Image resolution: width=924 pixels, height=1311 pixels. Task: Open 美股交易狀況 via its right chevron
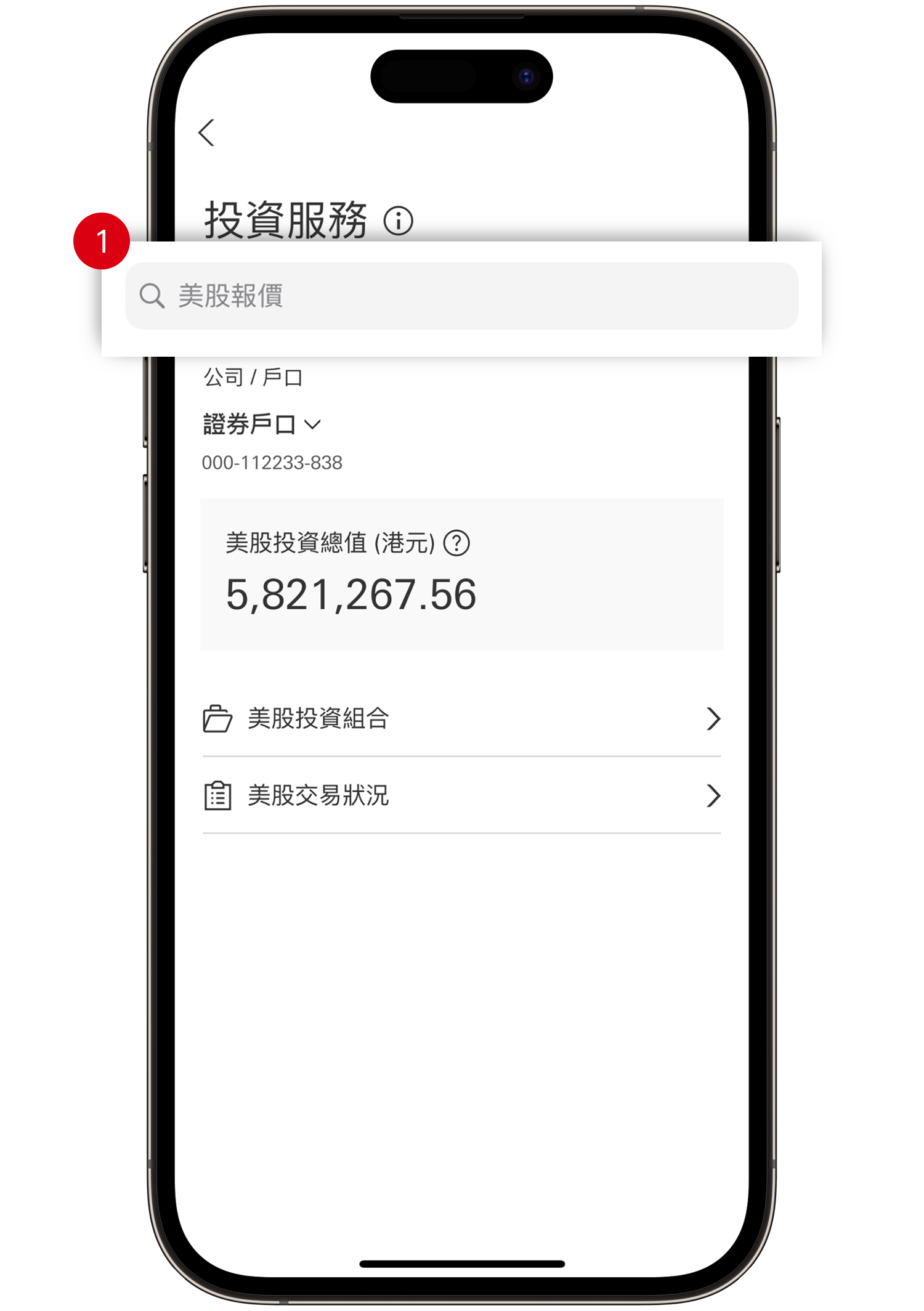pos(713,796)
